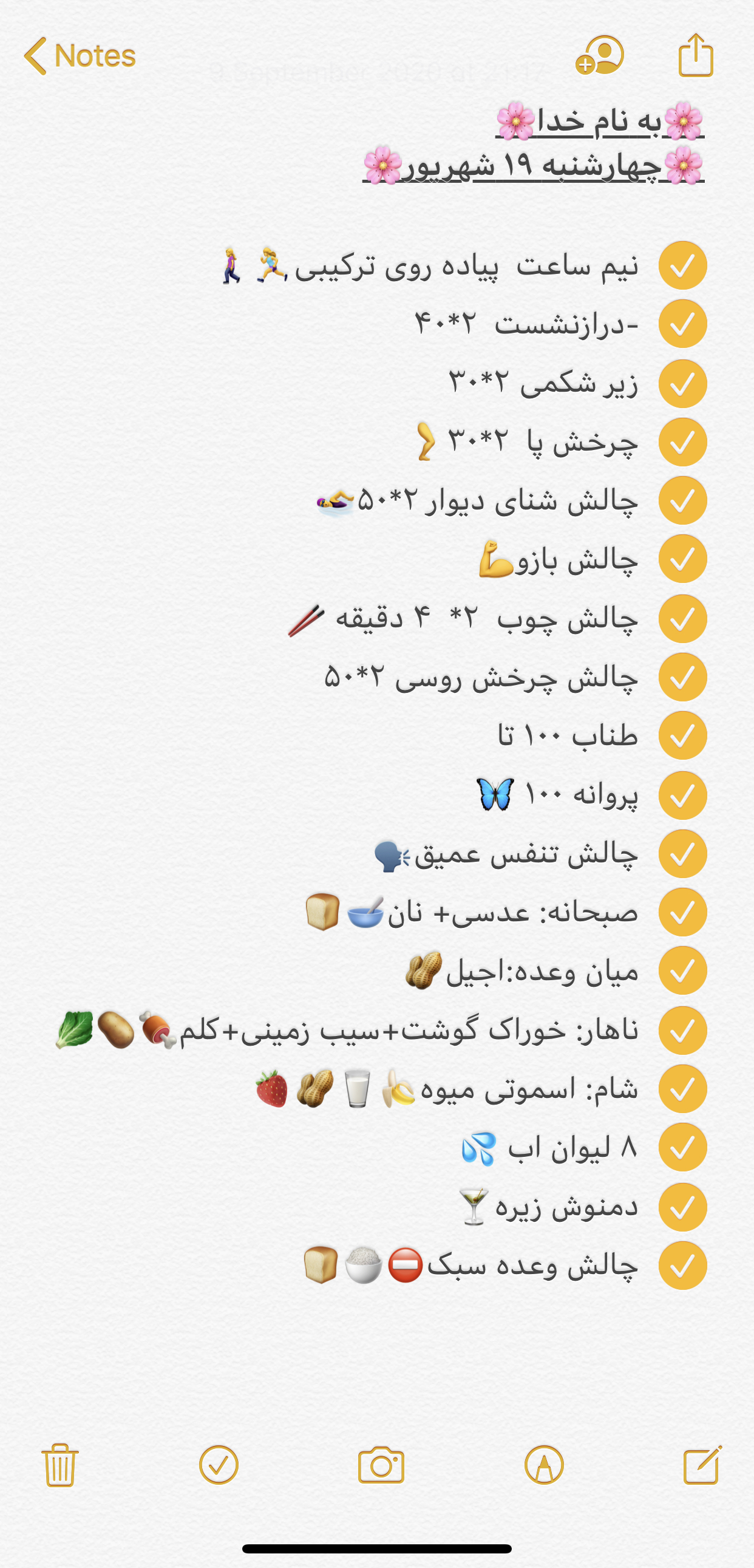Untick the ۸ لیوان اب checkbox
Image resolution: width=754 pixels, height=1568 pixels.
point(683,1147)
